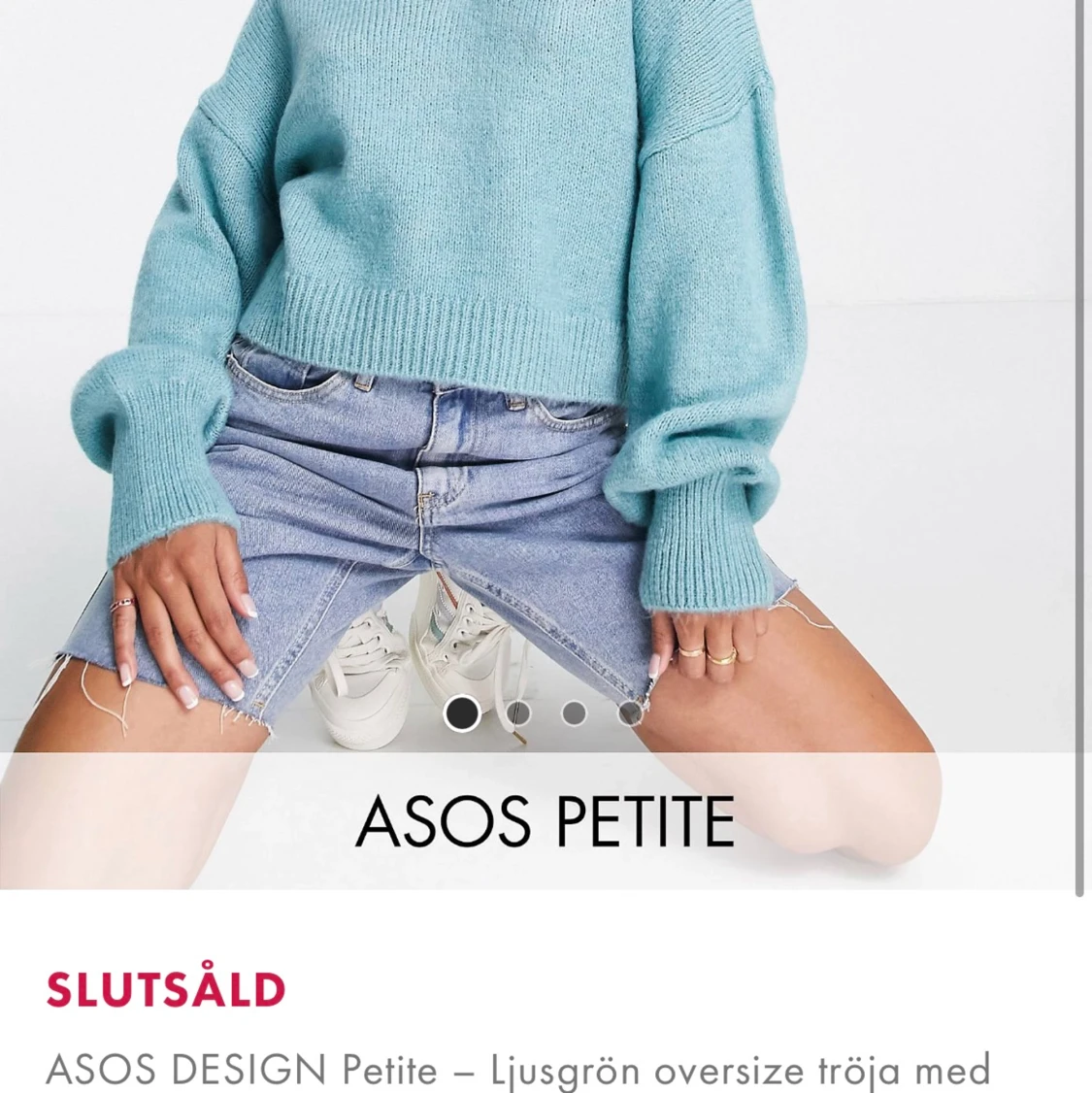Advance to the third carousel image dot
The height and width of the screenshot is (1093, 1092).
click(x=574, y=712)
